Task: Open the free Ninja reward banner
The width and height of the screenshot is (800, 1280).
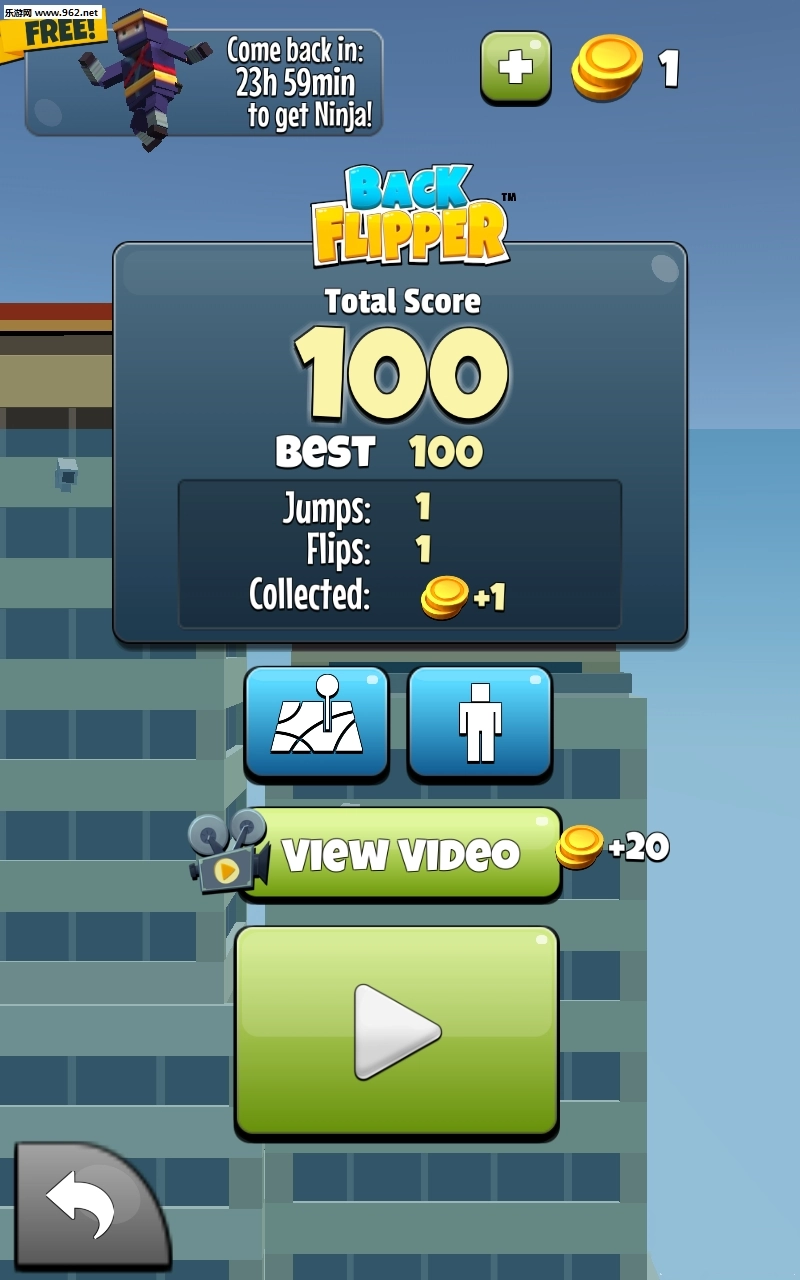Action: click(204, 82)
